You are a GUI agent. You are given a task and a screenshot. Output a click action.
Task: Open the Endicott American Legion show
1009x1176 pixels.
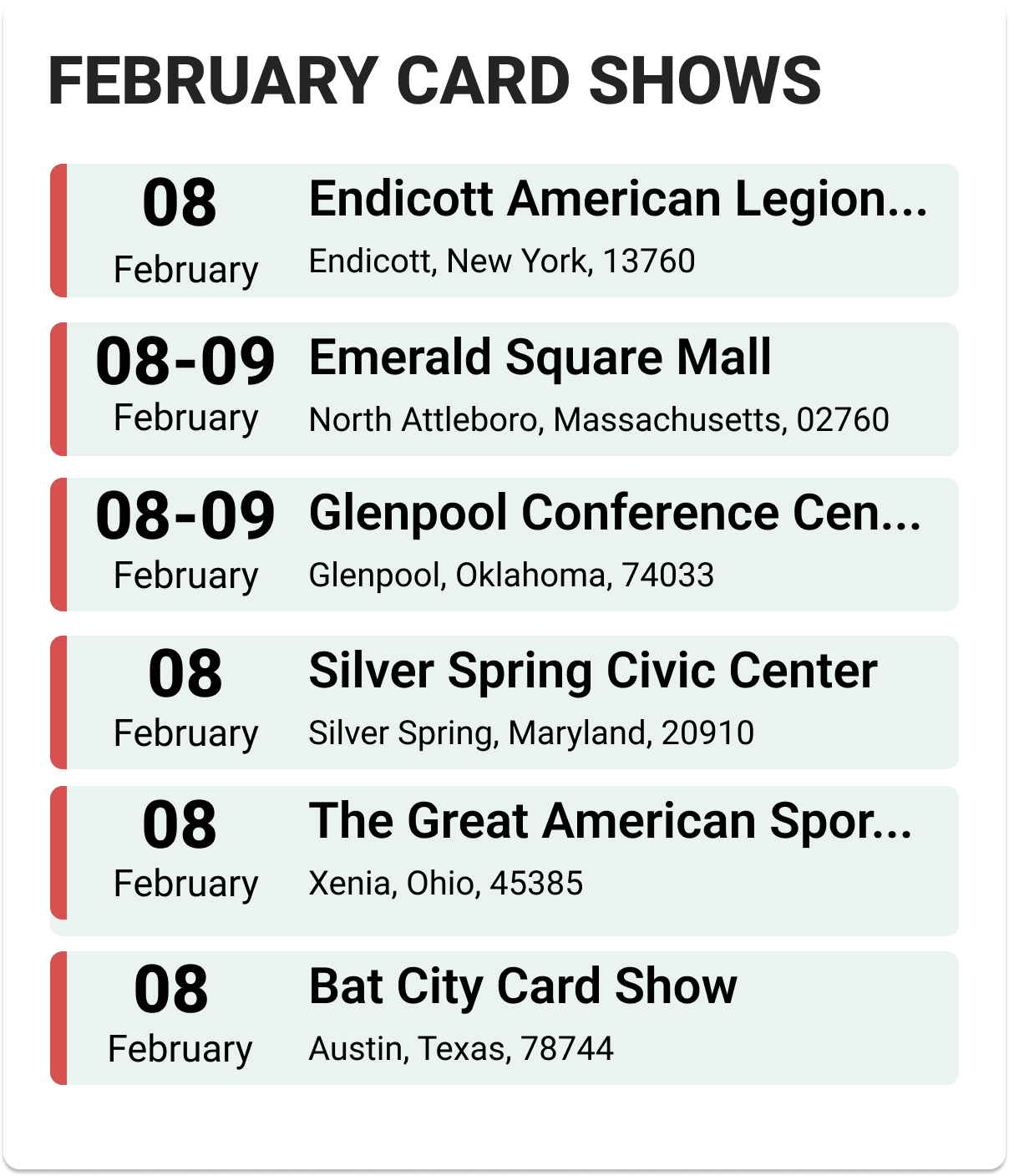(616, 200)
